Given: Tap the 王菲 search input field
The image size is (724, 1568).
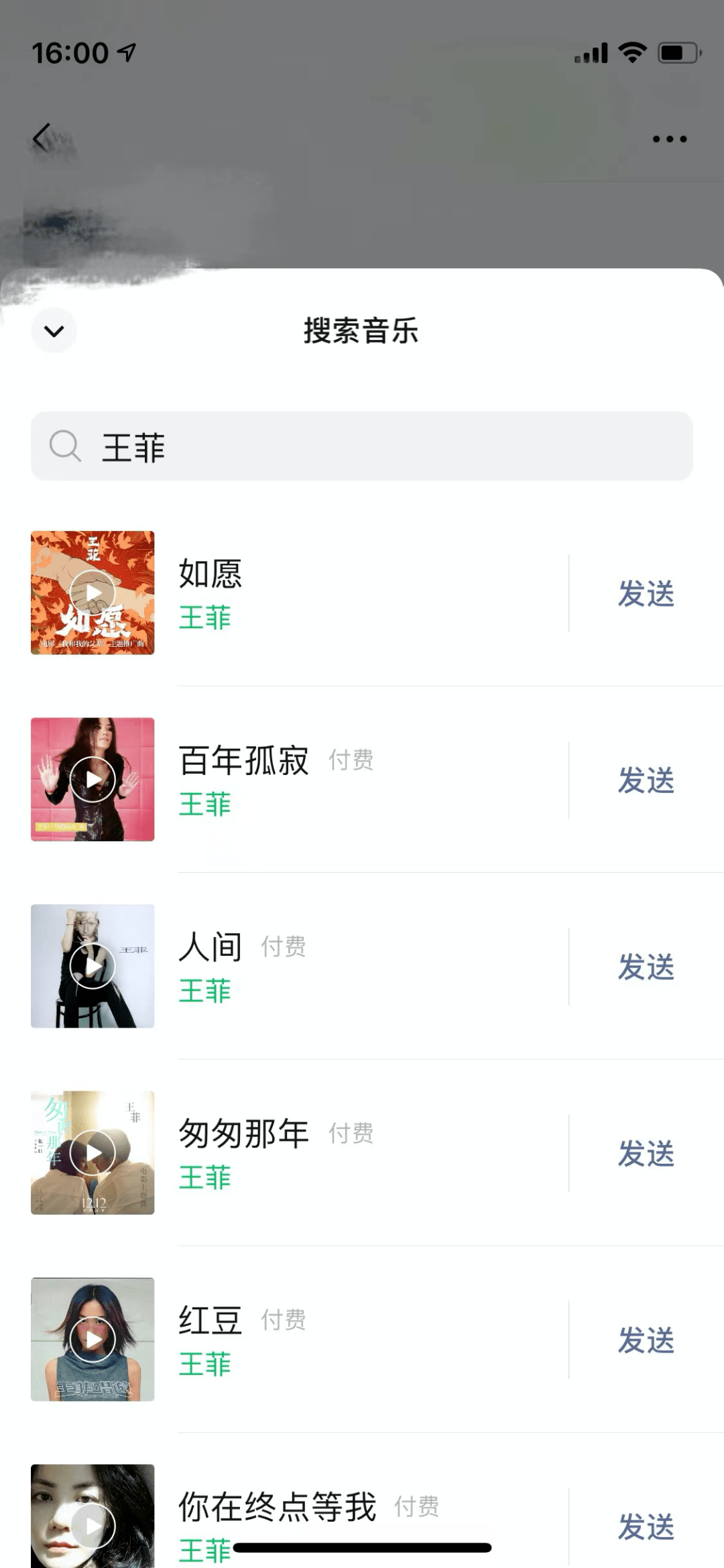Looking at the screenshot, I should (x=362, y=445).
